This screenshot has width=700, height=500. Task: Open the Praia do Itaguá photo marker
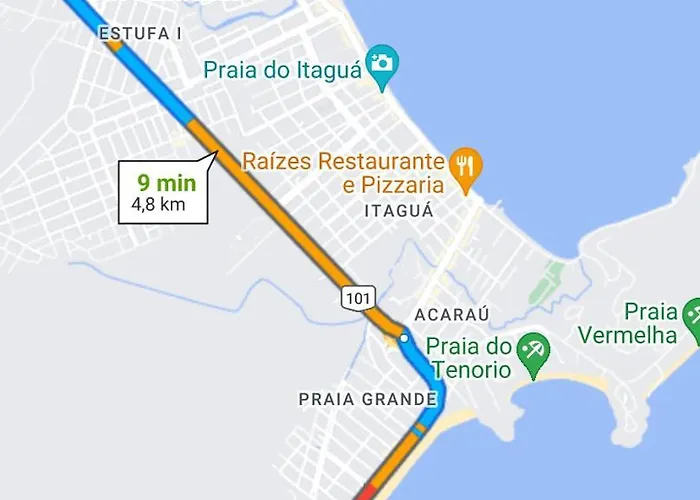click(381, 64)
